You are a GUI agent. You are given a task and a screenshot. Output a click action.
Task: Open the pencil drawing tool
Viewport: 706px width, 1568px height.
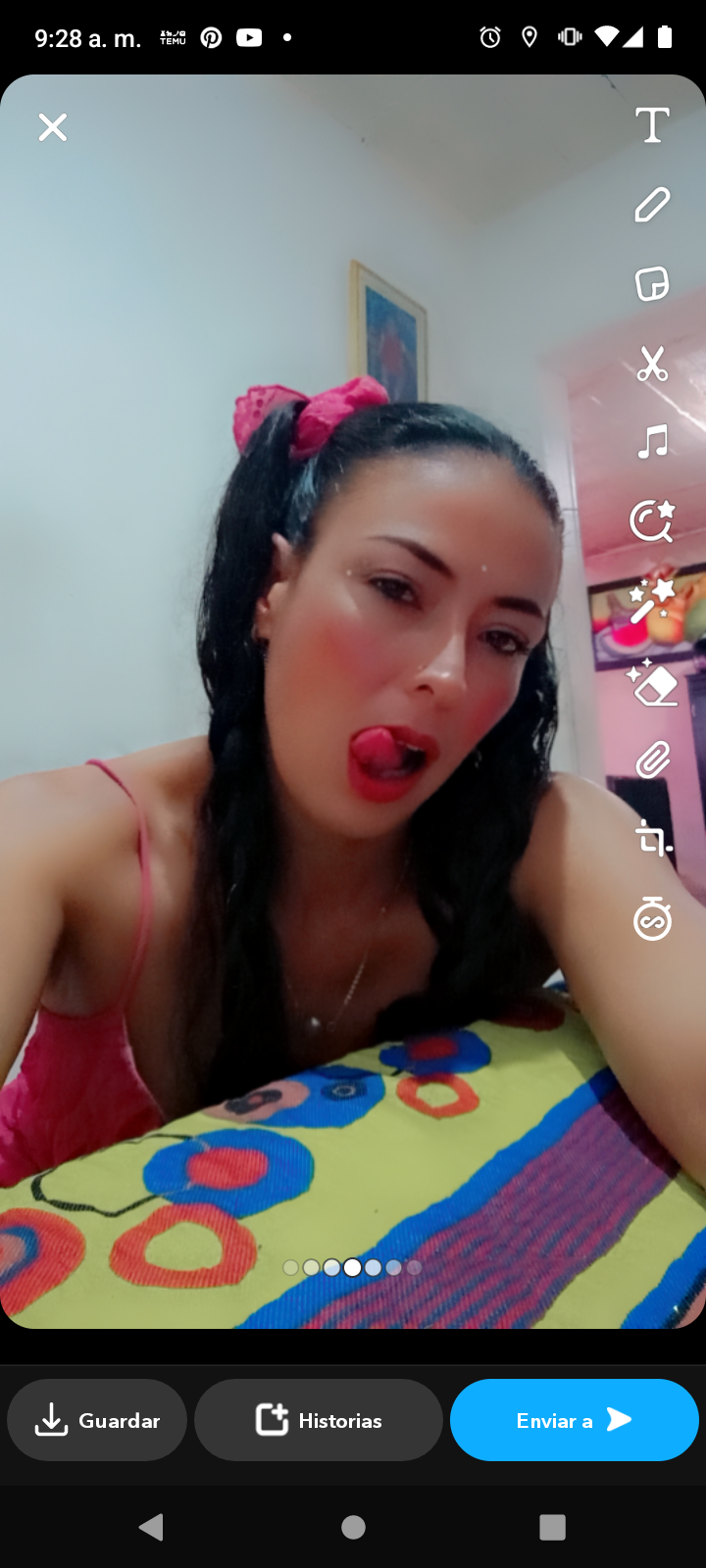652,205
